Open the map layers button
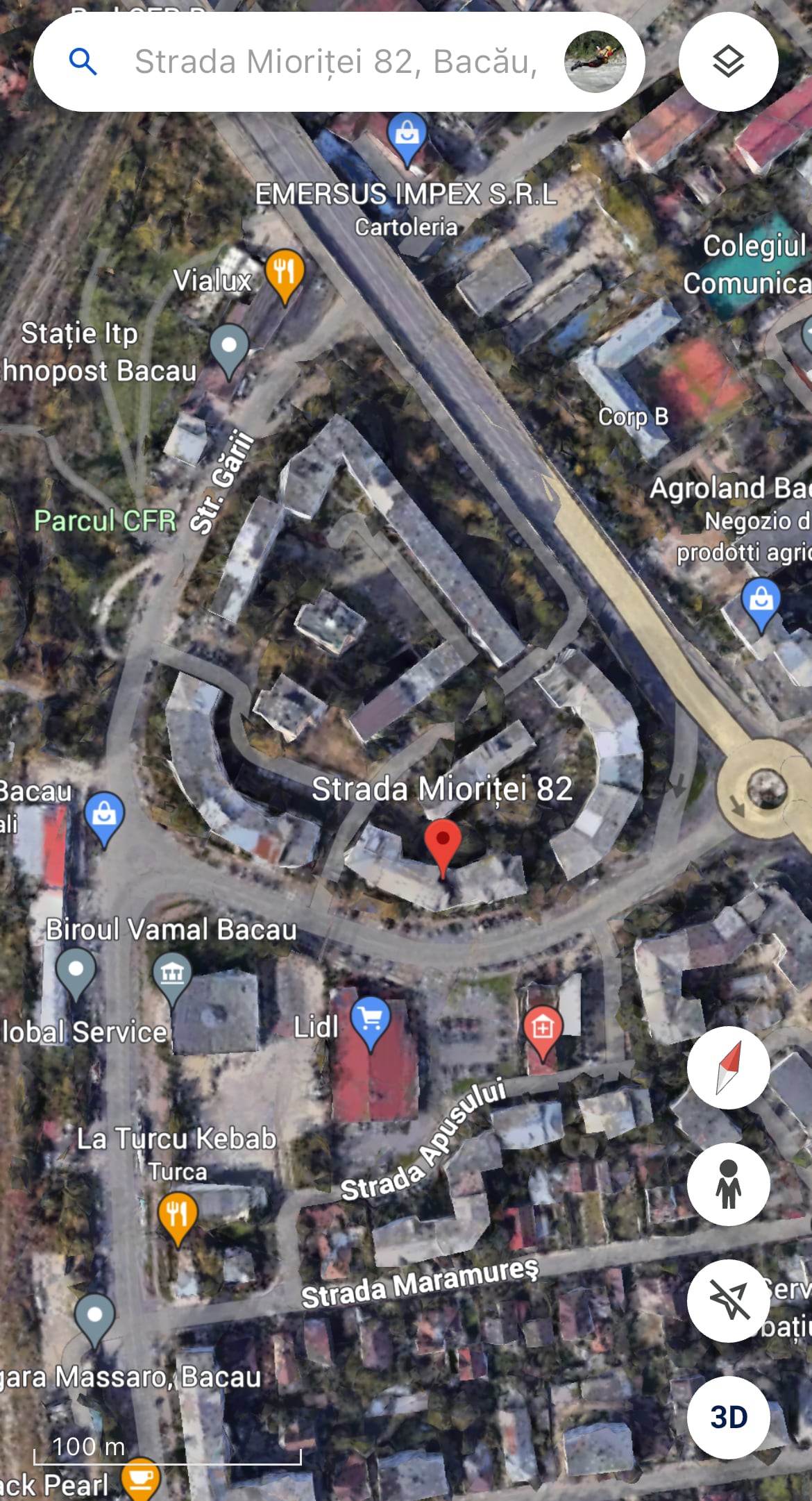The image size is (812, 1501). 728,62
